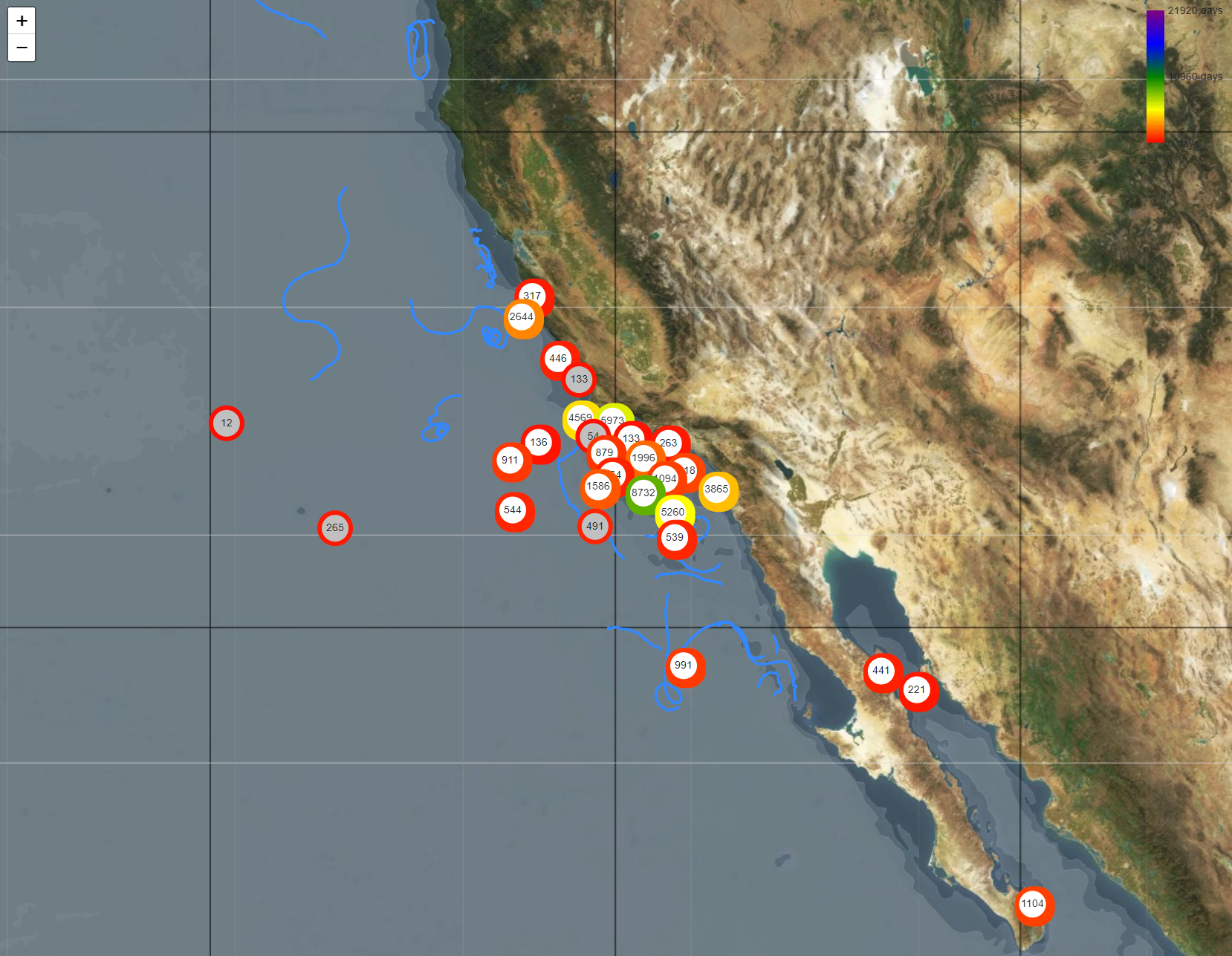
Task: Select the marker labeled 2644
Action: (522, 318)
